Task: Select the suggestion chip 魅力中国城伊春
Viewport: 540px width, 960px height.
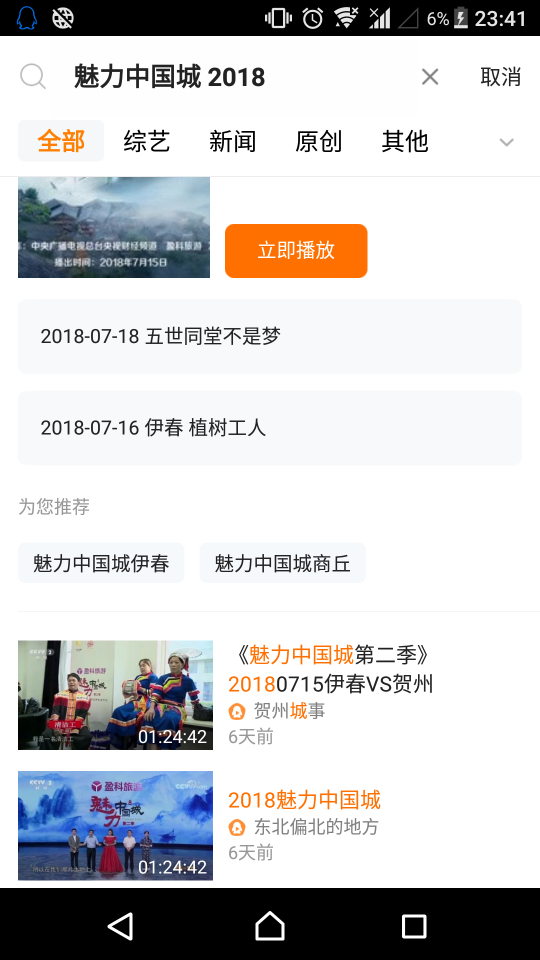Action: [x=101, y=563]
